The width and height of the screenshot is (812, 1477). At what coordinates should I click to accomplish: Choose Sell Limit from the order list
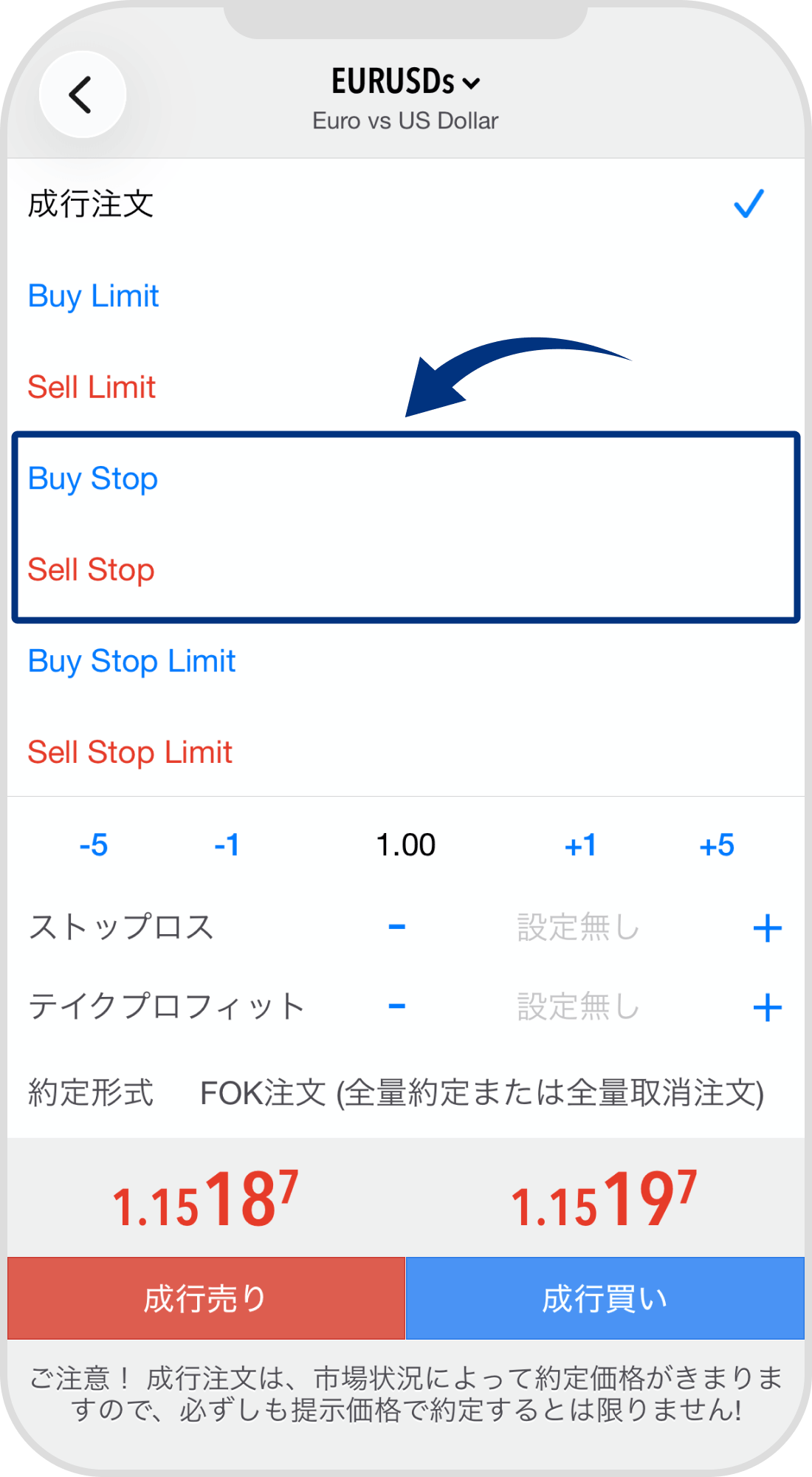coord(91,387)
